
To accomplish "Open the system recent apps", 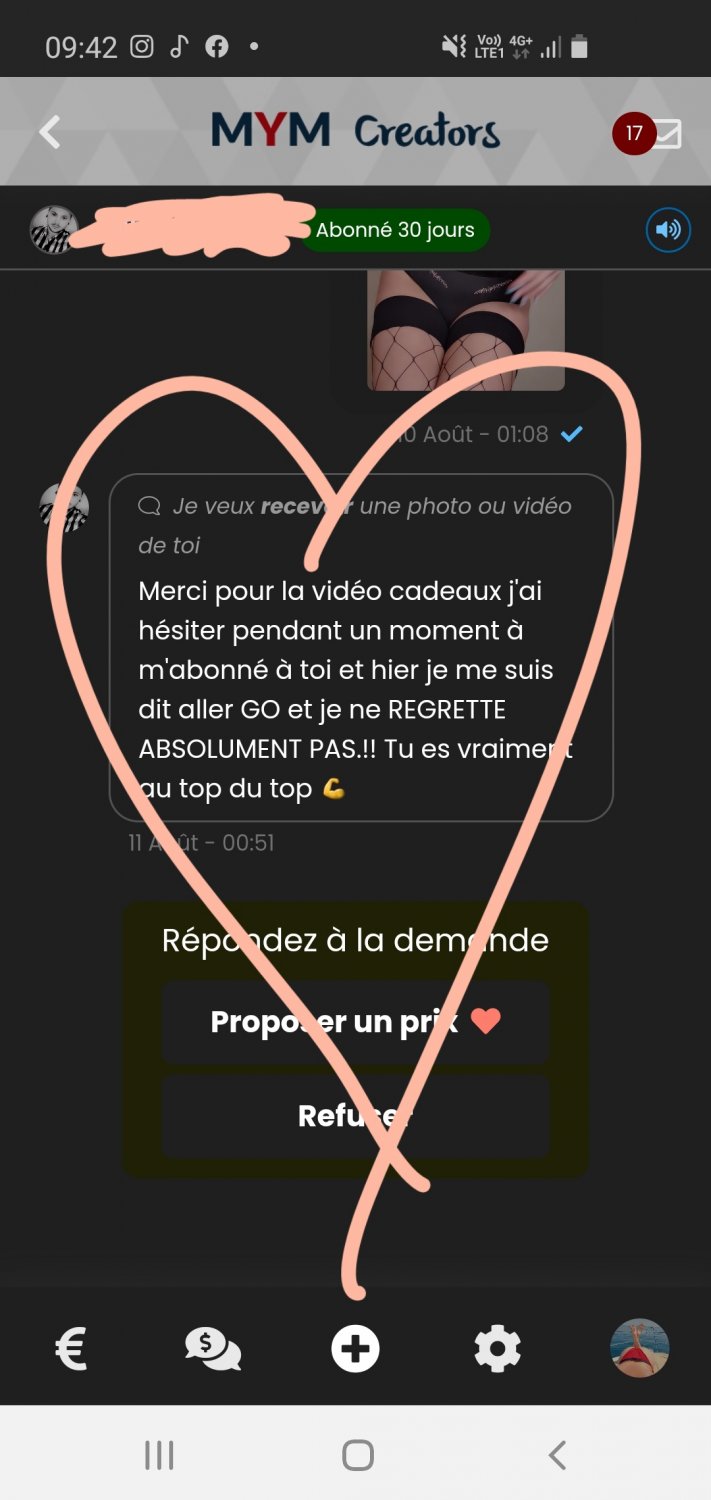I will pos(159,1454).
